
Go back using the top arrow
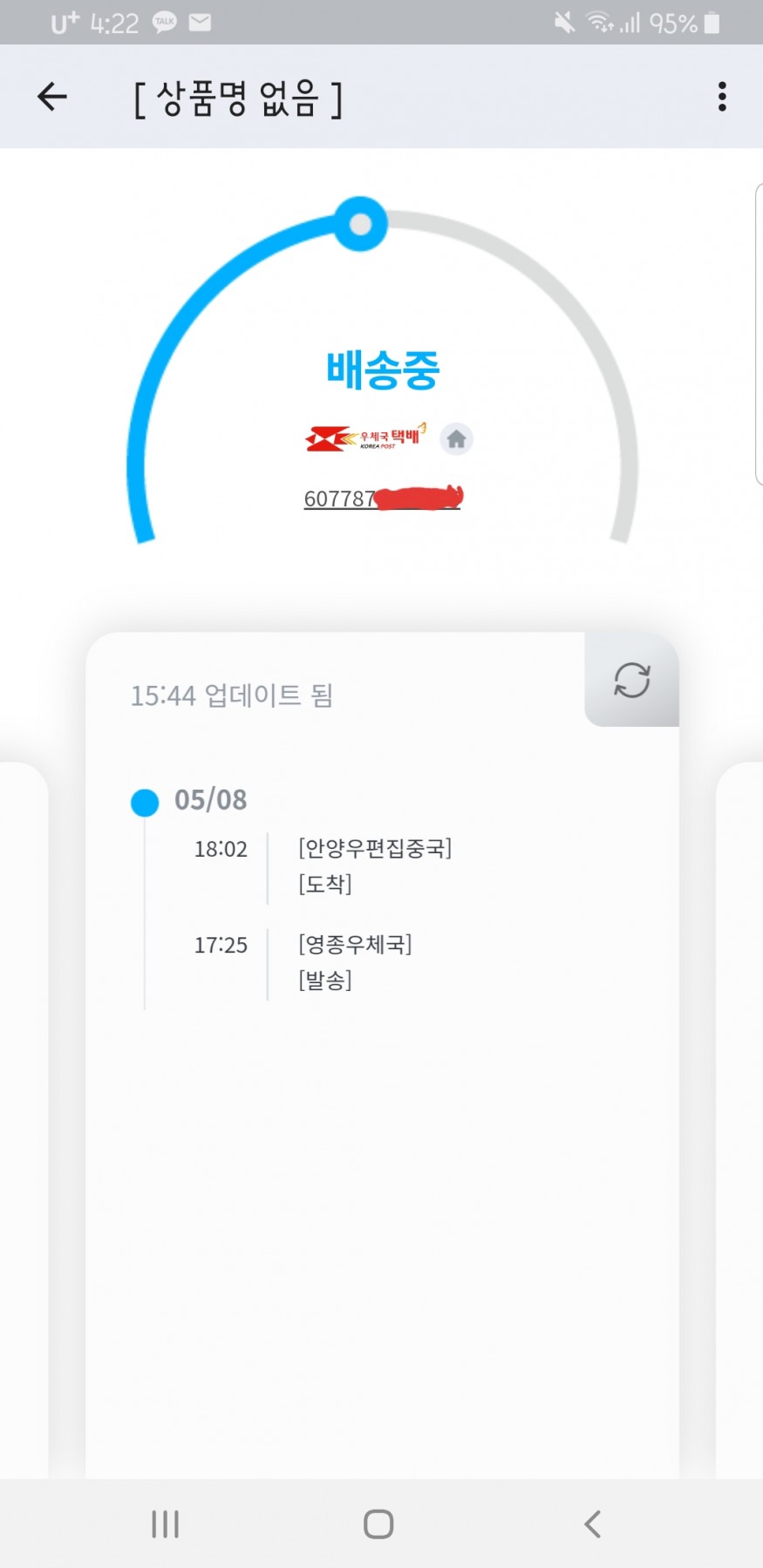[x=52, y=96]
